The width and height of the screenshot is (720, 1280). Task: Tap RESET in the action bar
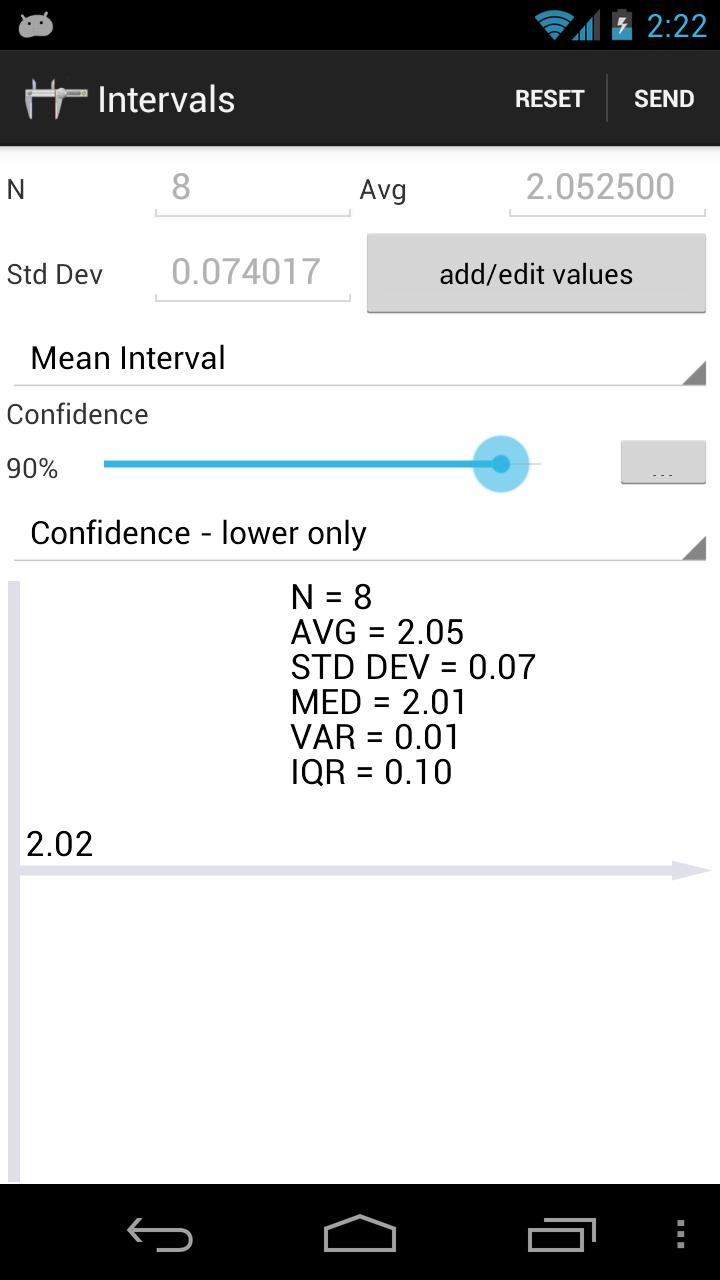coord(549,98)
